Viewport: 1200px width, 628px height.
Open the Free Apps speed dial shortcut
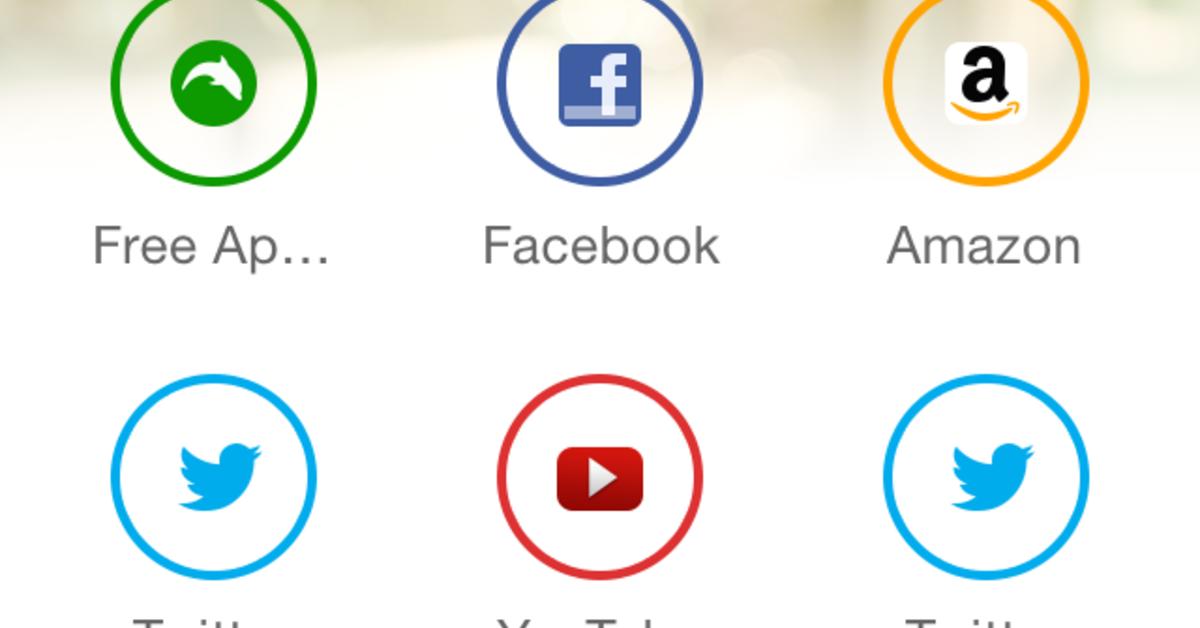pyautogui.click(x=213, y=84)
